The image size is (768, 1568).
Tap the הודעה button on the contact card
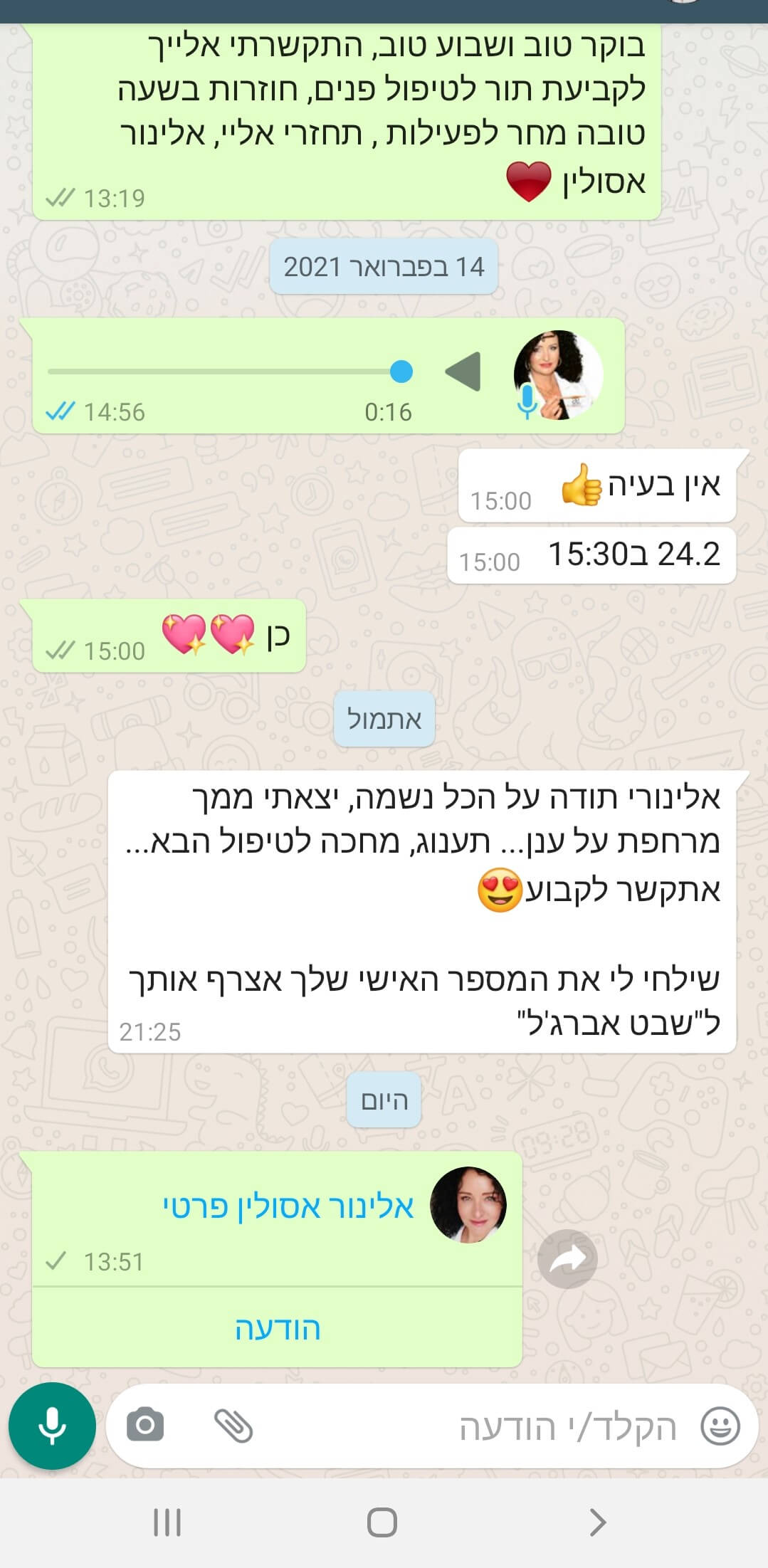(278, 1329)
